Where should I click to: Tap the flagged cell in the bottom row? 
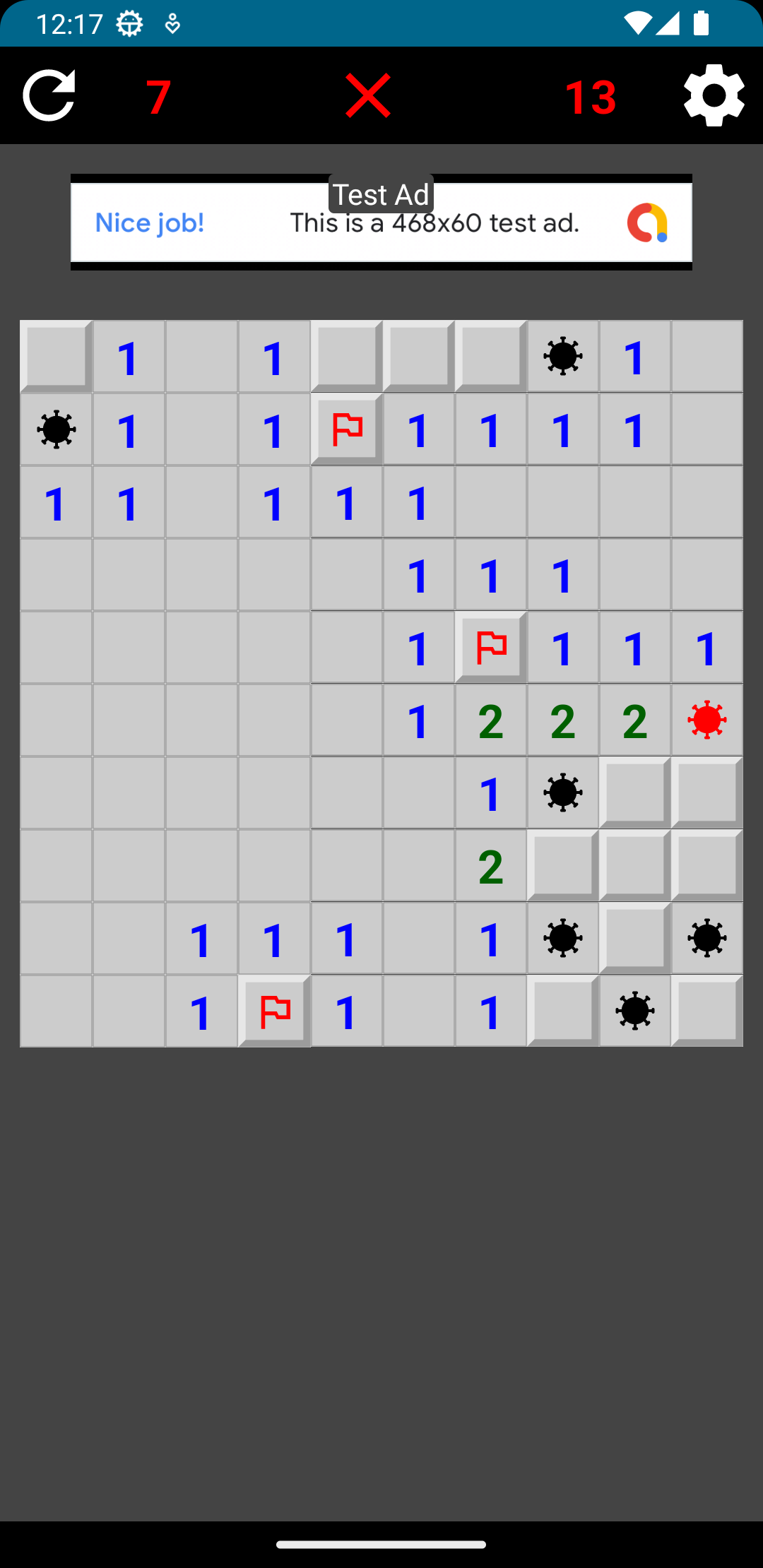point(274,1011)
